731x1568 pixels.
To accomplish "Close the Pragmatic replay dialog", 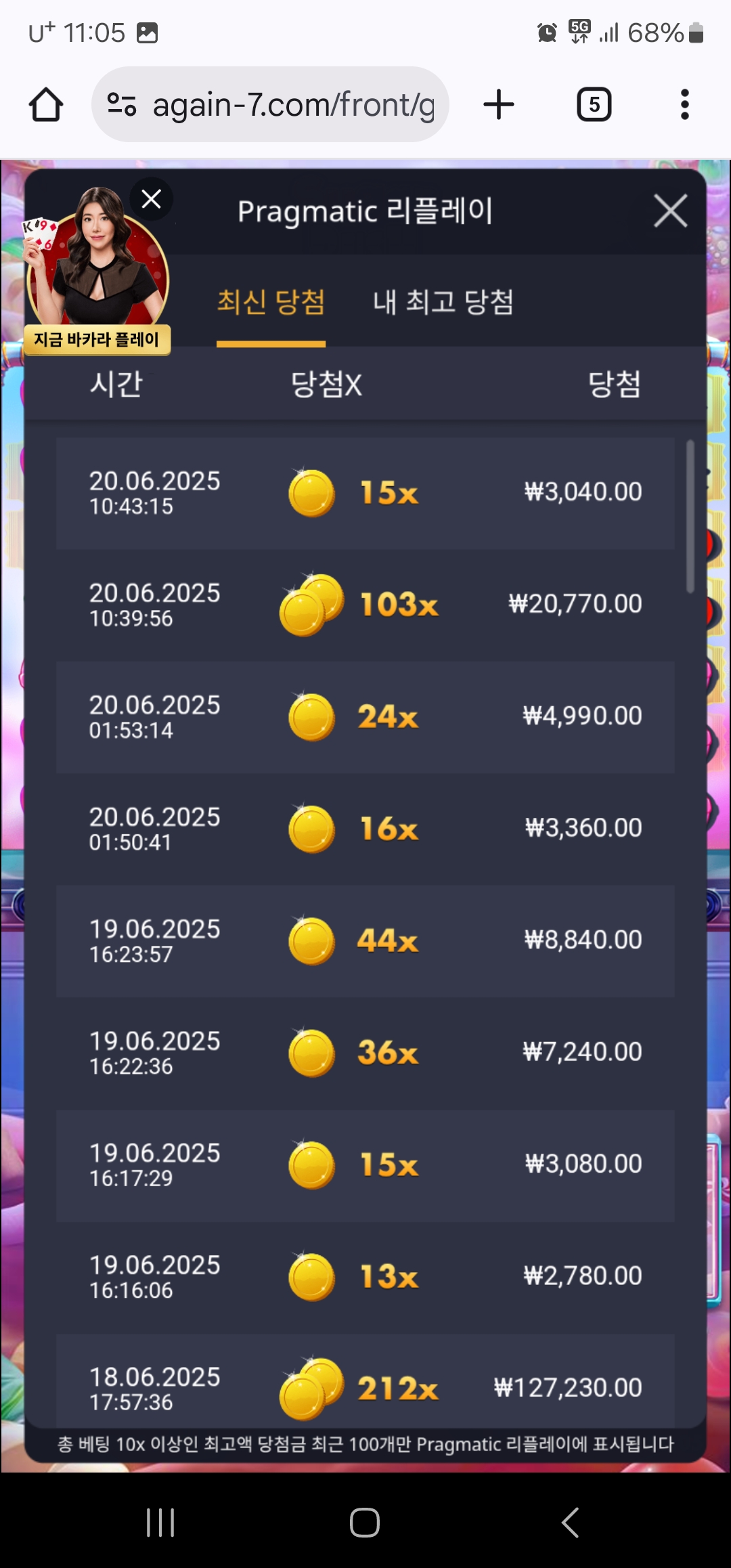I will pos(670,211).
